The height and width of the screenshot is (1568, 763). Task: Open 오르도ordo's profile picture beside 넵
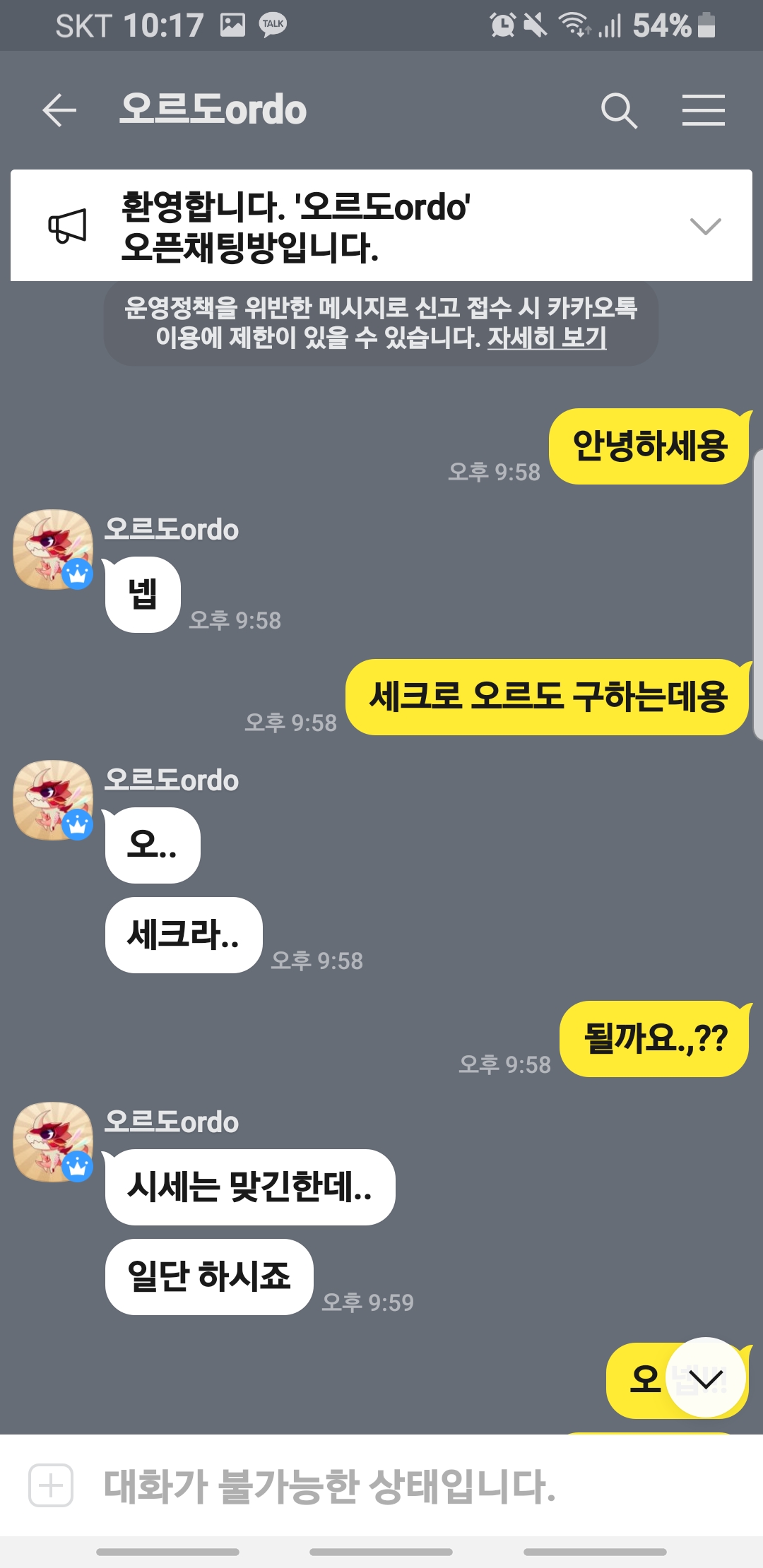pyautogui.click(x=54, y=550)
